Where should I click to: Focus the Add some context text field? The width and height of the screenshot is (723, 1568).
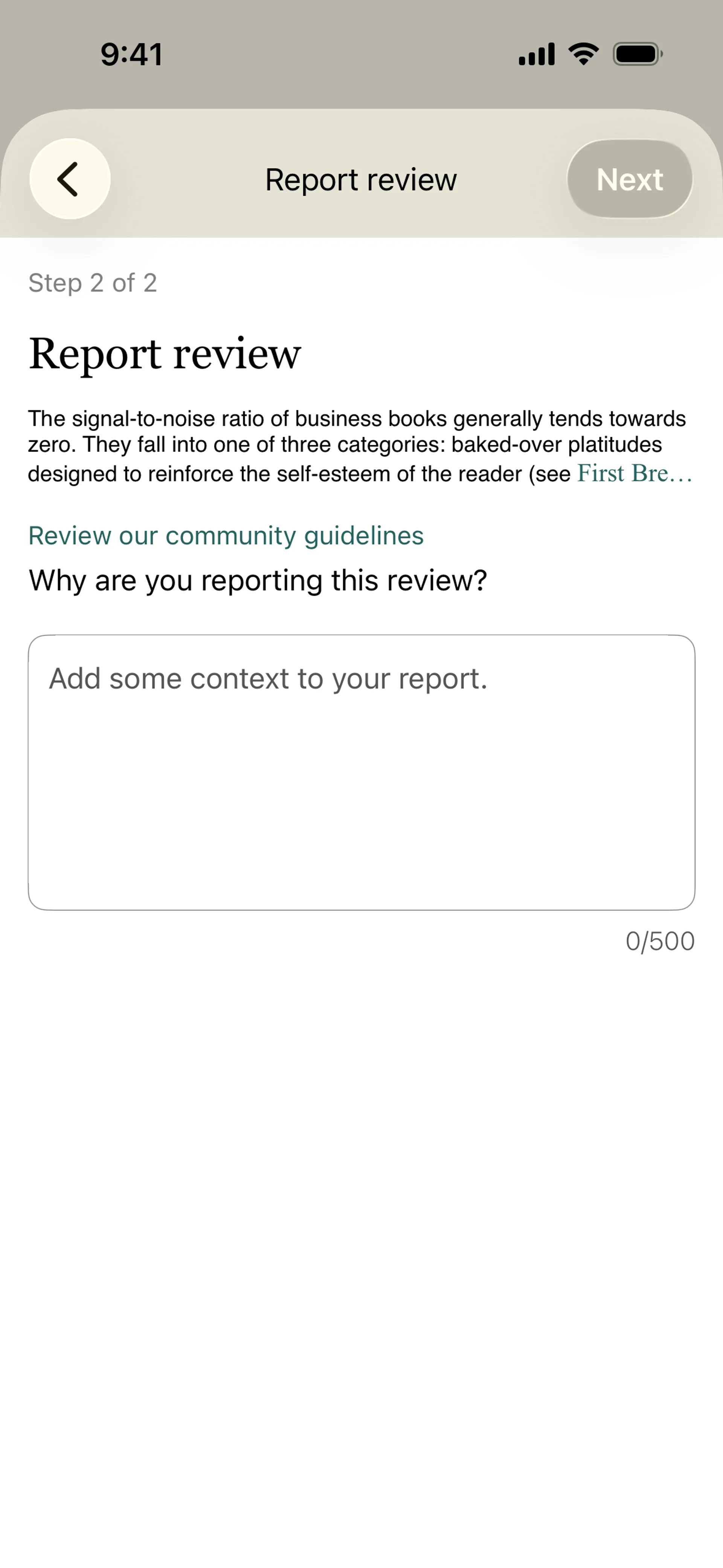[361, 772]
